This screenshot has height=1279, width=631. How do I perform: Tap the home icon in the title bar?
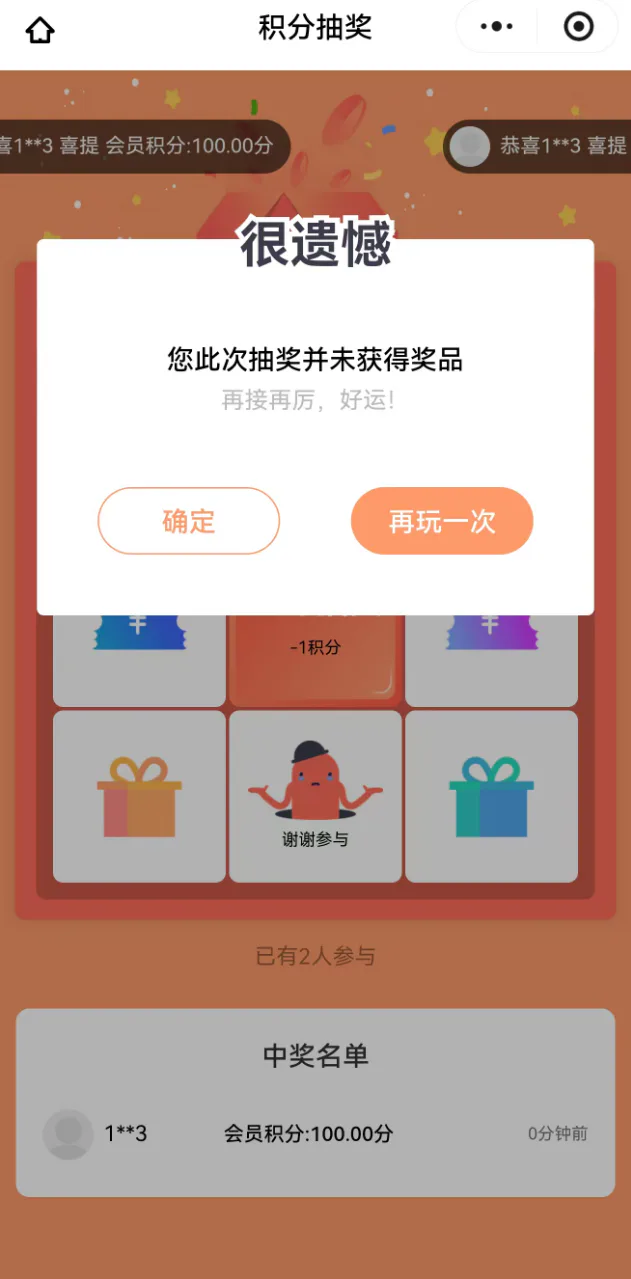39,30
